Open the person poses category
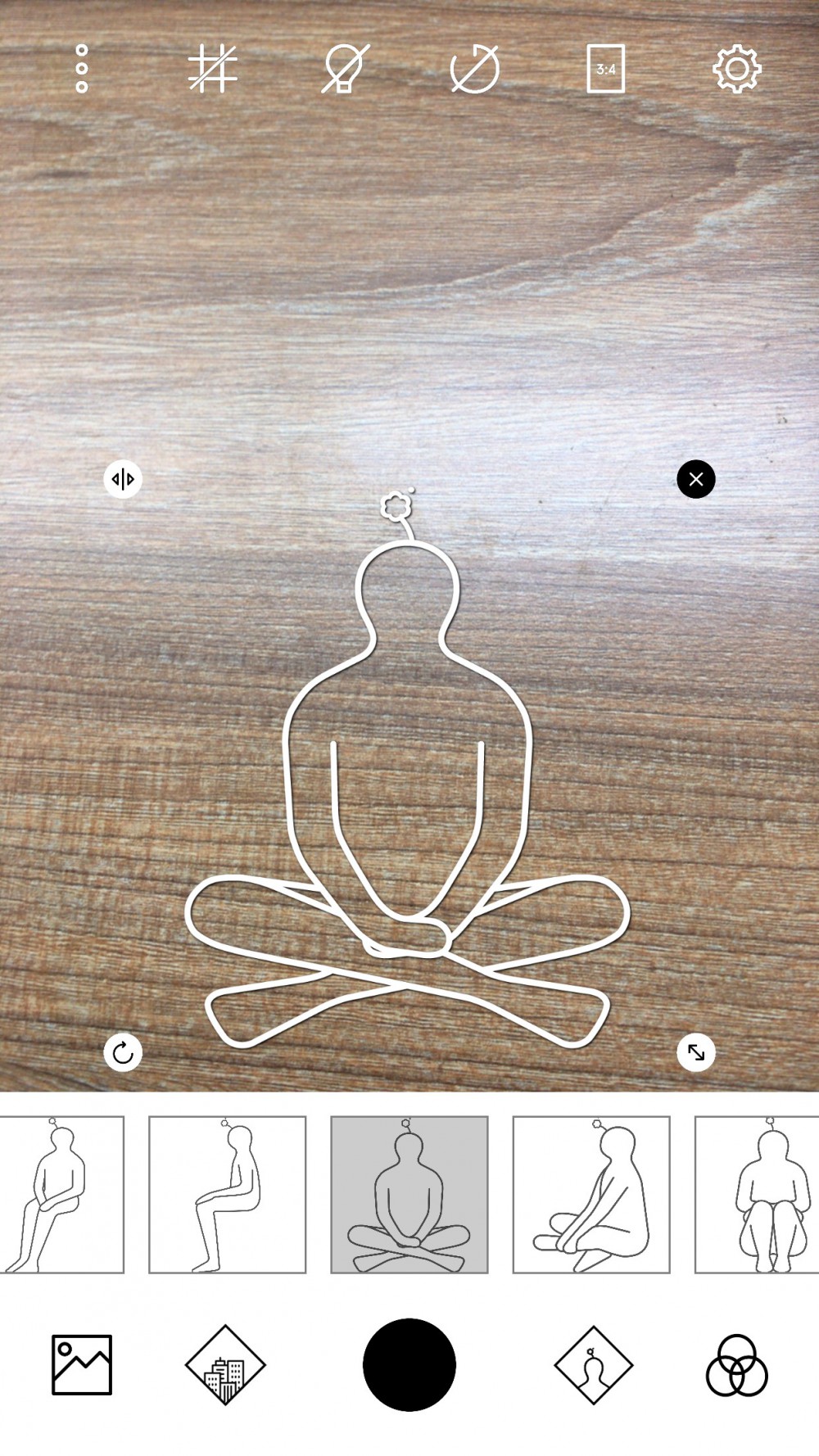819x1456 pixels. point(594,1365)
